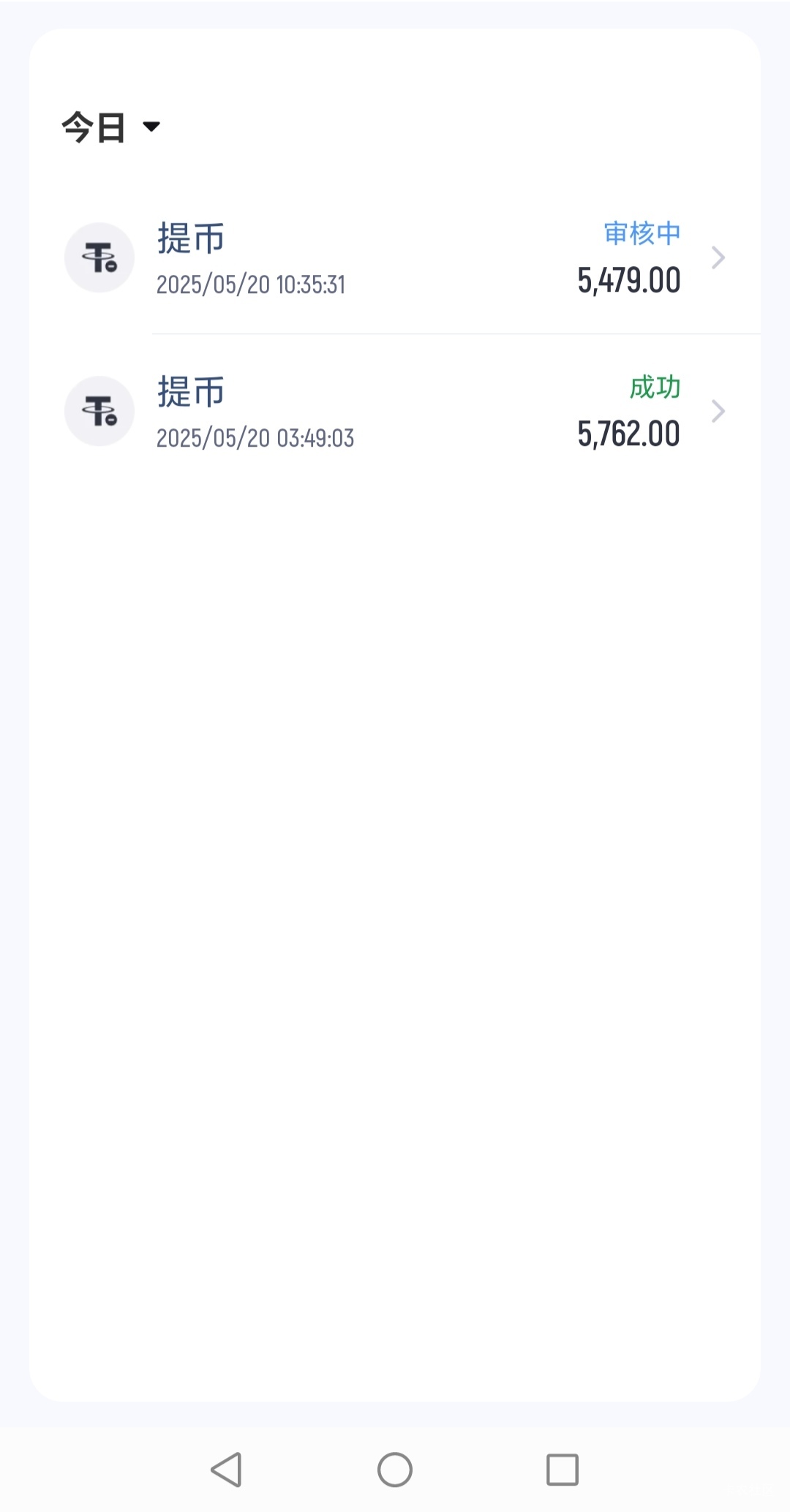Open the recent apps view
790x1512 pixels.
point(563,1470)
